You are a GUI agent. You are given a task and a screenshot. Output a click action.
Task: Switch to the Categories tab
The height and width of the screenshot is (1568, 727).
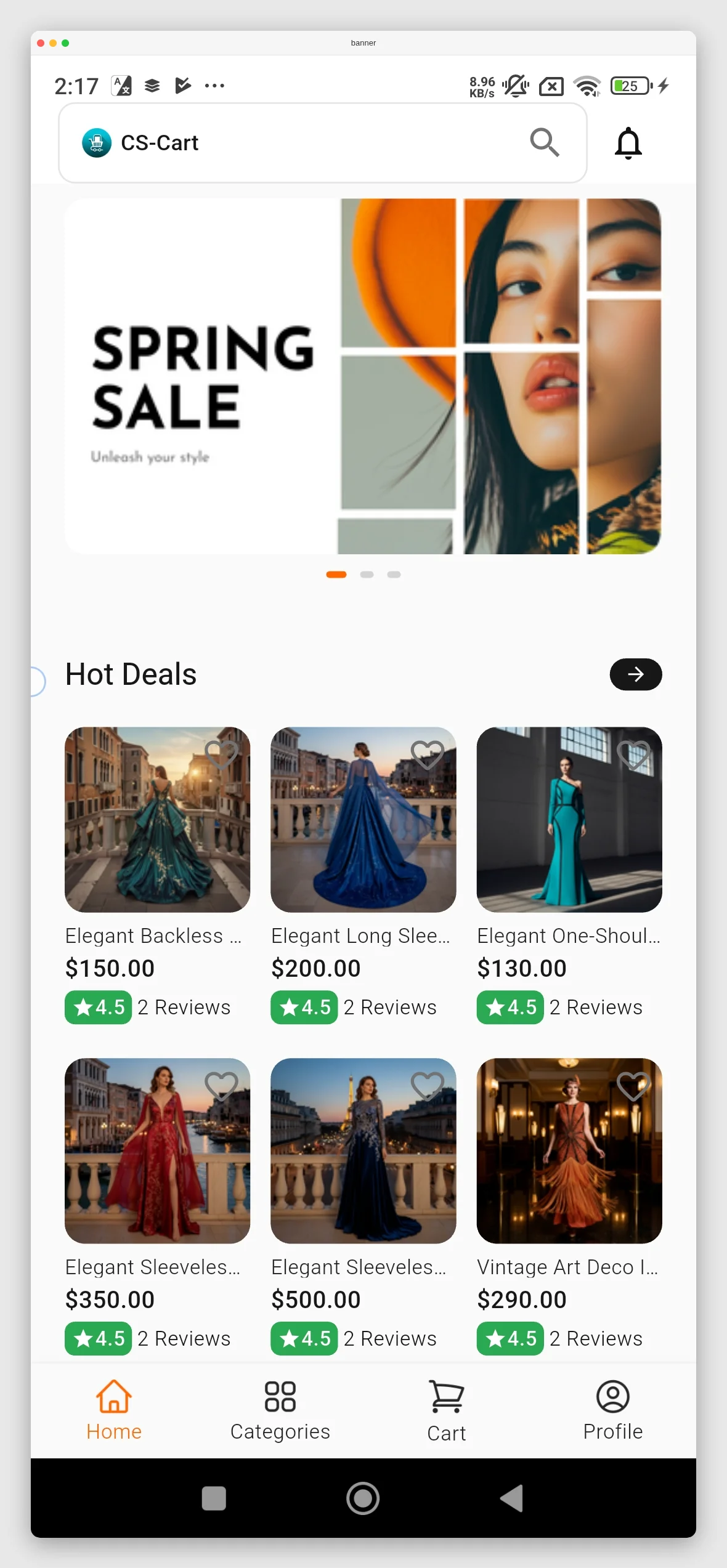(x=280, y=1409)
